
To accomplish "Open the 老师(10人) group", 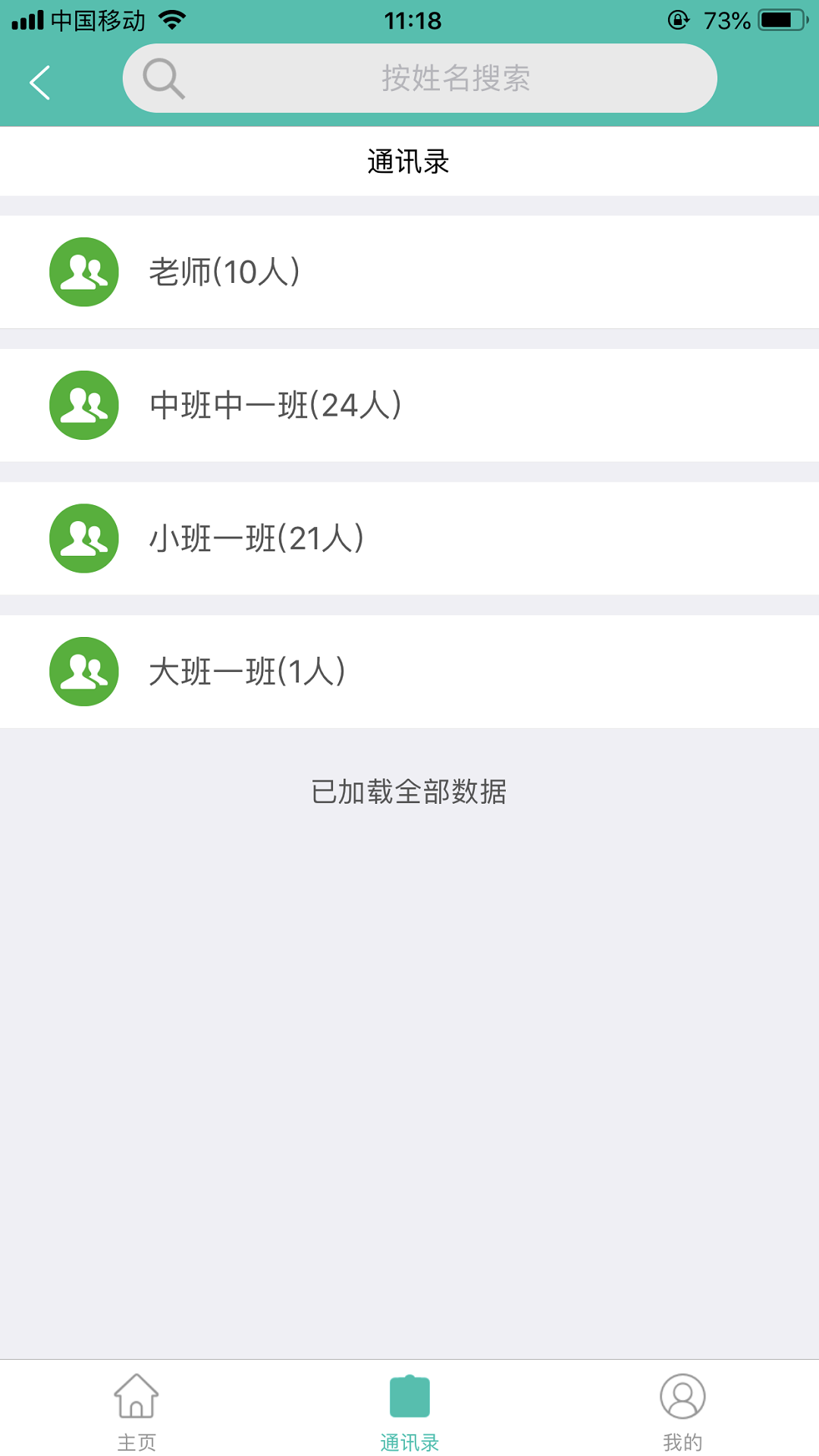I will (409, 272).
